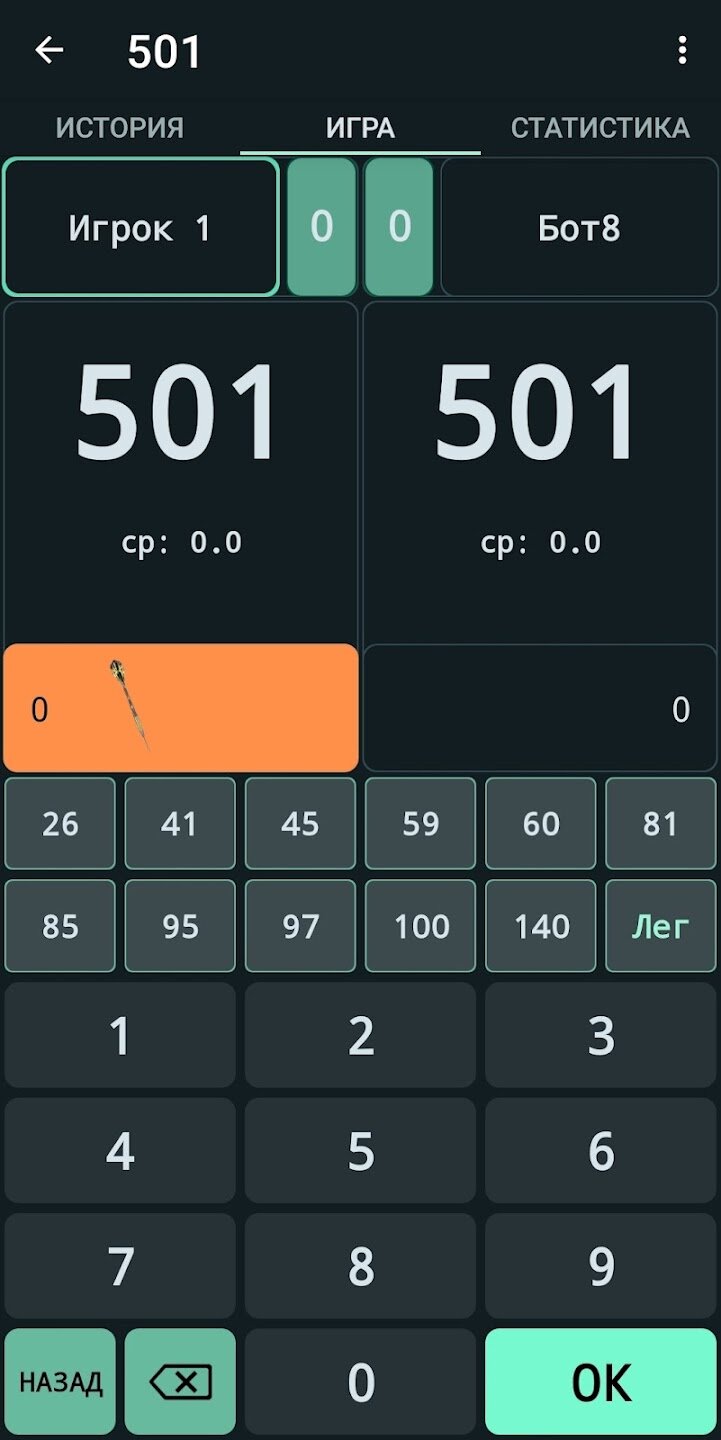Enter quick score 60
The width and height of the screenshot is (721, 1440).
pyautogui.click(x=541, y=823)
